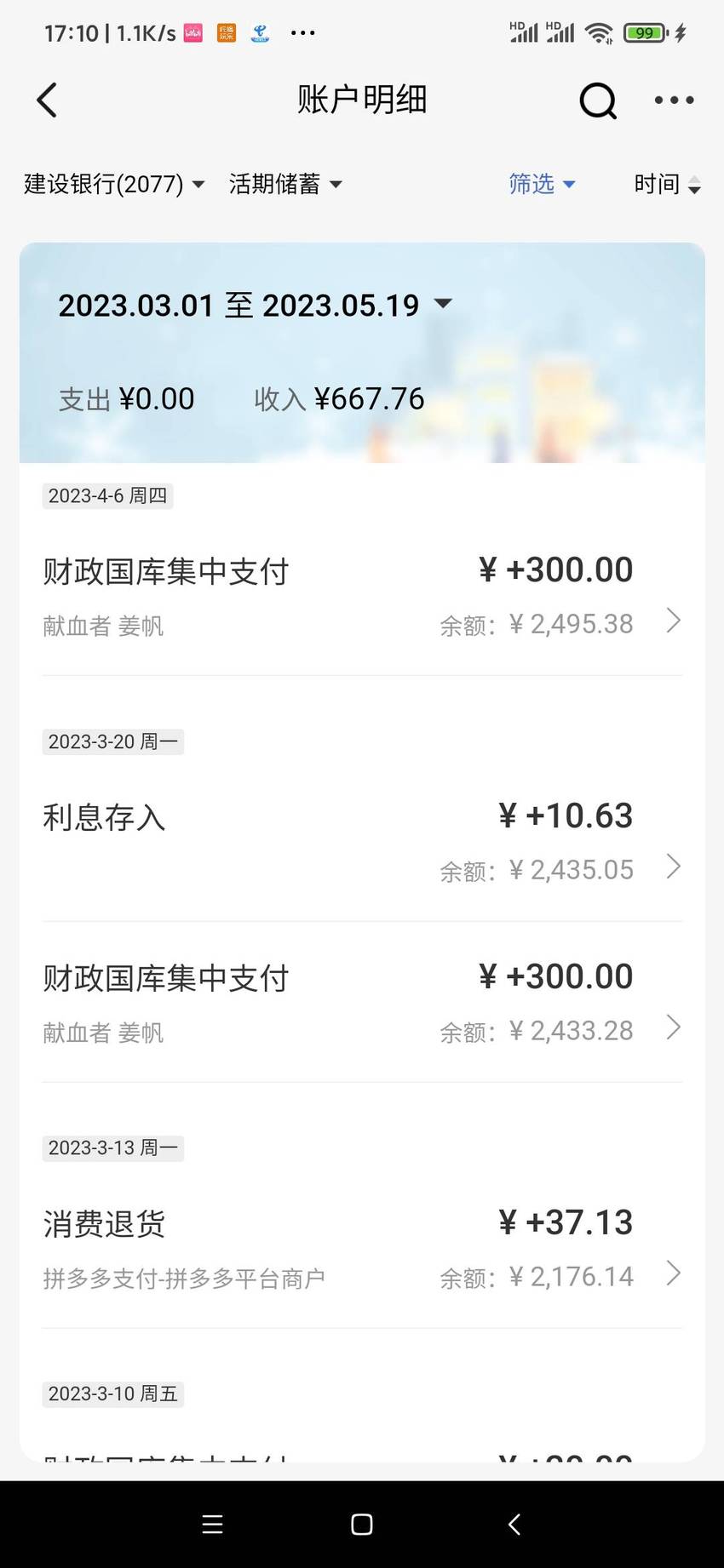The height and width of the screenshot is (1568, 724).
Task: Go back using the top-left arrow
Action: click(47, 100)
